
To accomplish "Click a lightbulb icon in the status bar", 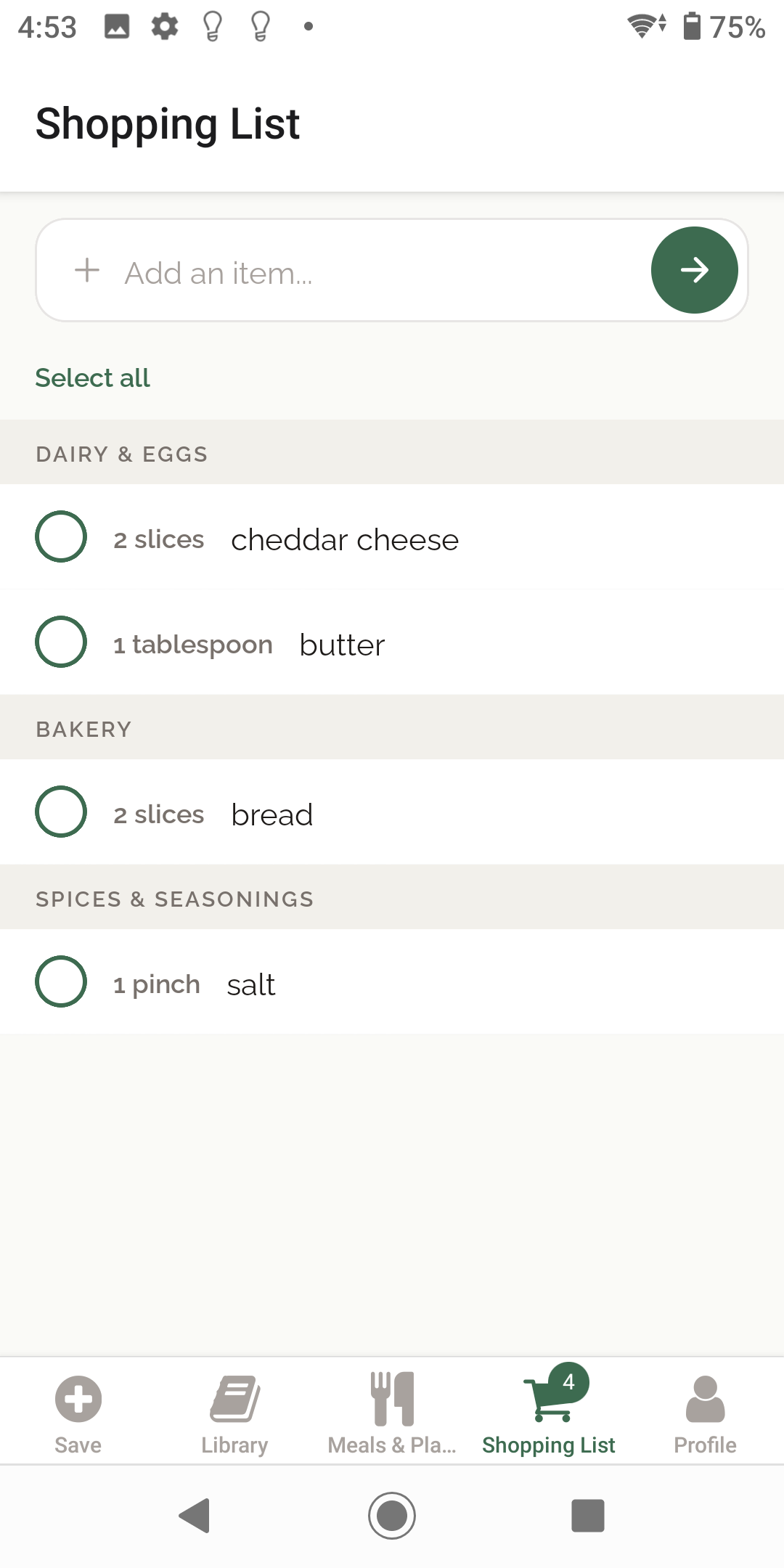I will 211,26.
